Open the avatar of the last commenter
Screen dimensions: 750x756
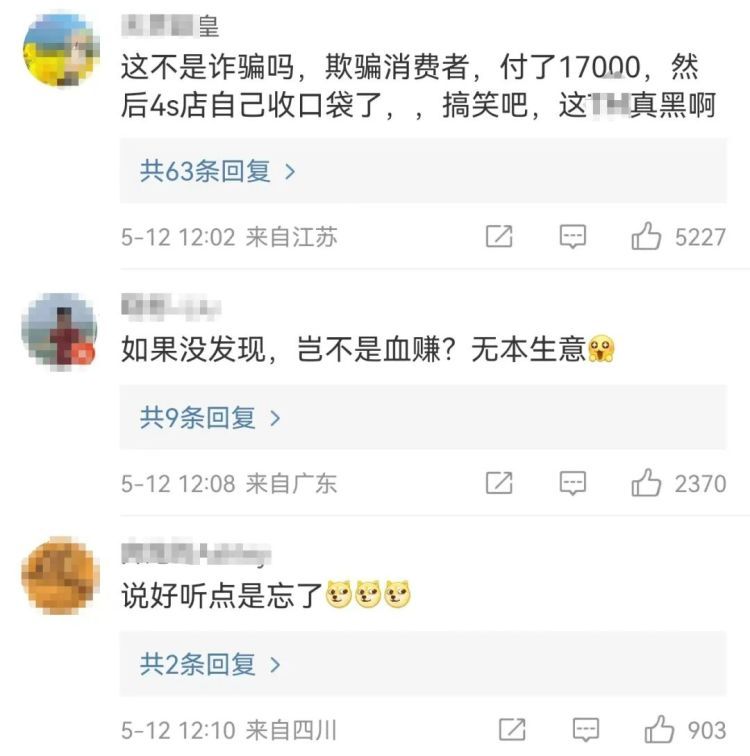click(x=60, y=575)
